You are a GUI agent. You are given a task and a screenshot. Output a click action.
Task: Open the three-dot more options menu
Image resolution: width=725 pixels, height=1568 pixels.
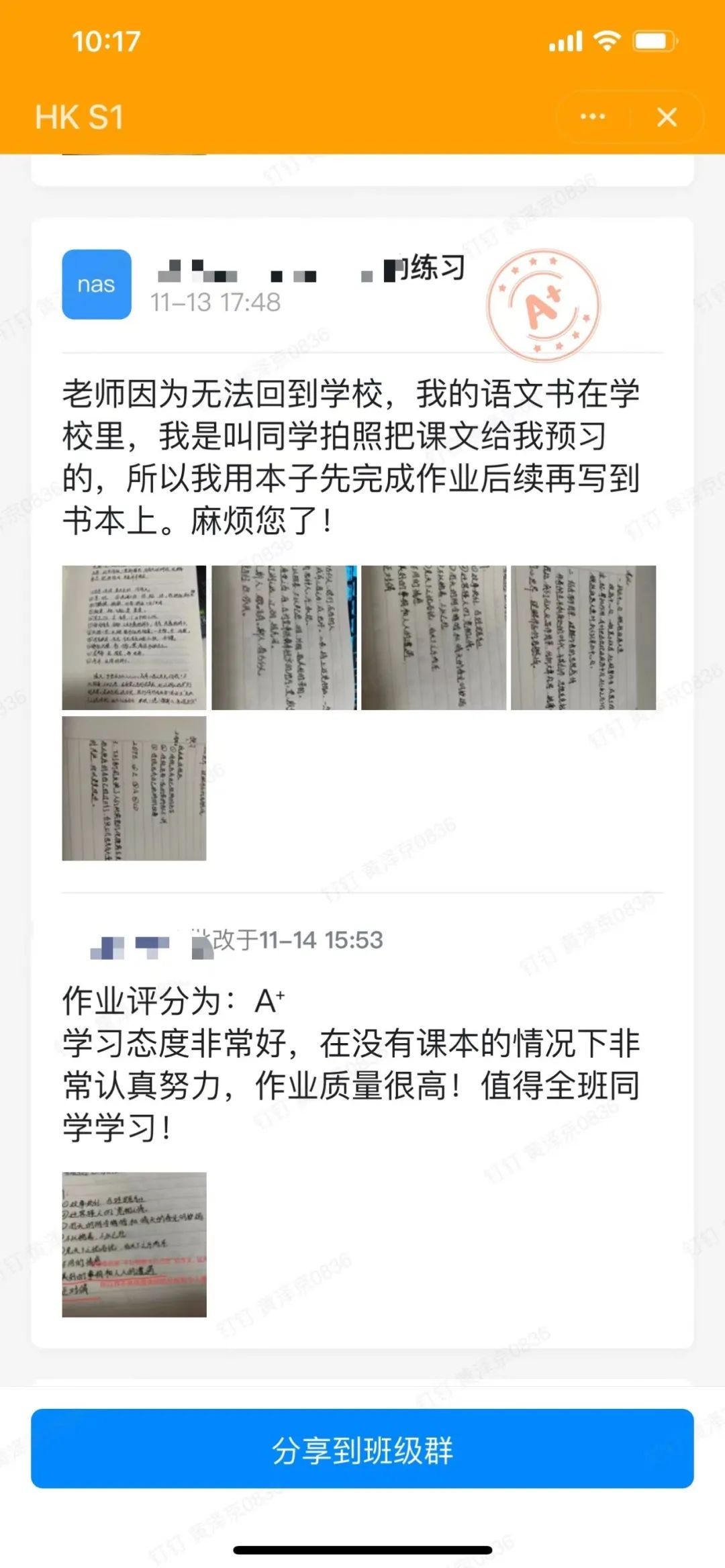(x=592, y=117)
